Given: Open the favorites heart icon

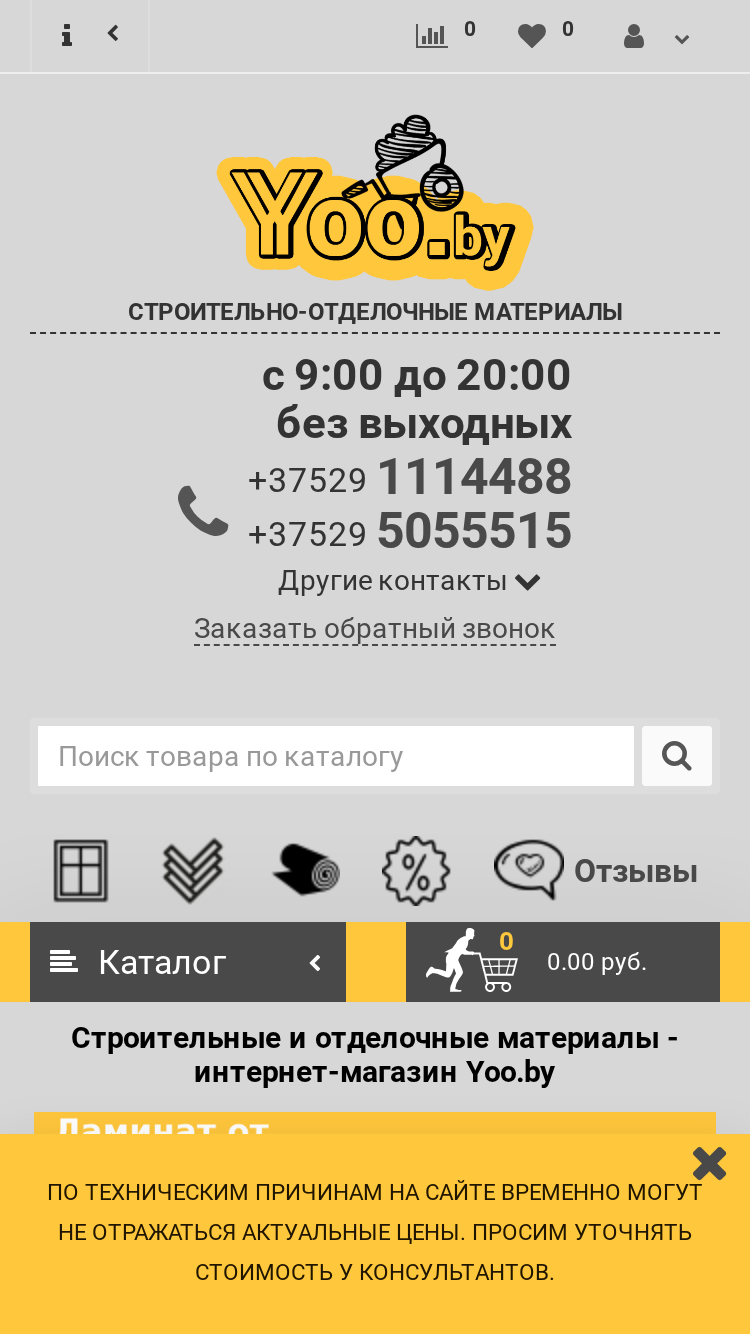Looking at the screenshot, I should click(x=532, y=36).
